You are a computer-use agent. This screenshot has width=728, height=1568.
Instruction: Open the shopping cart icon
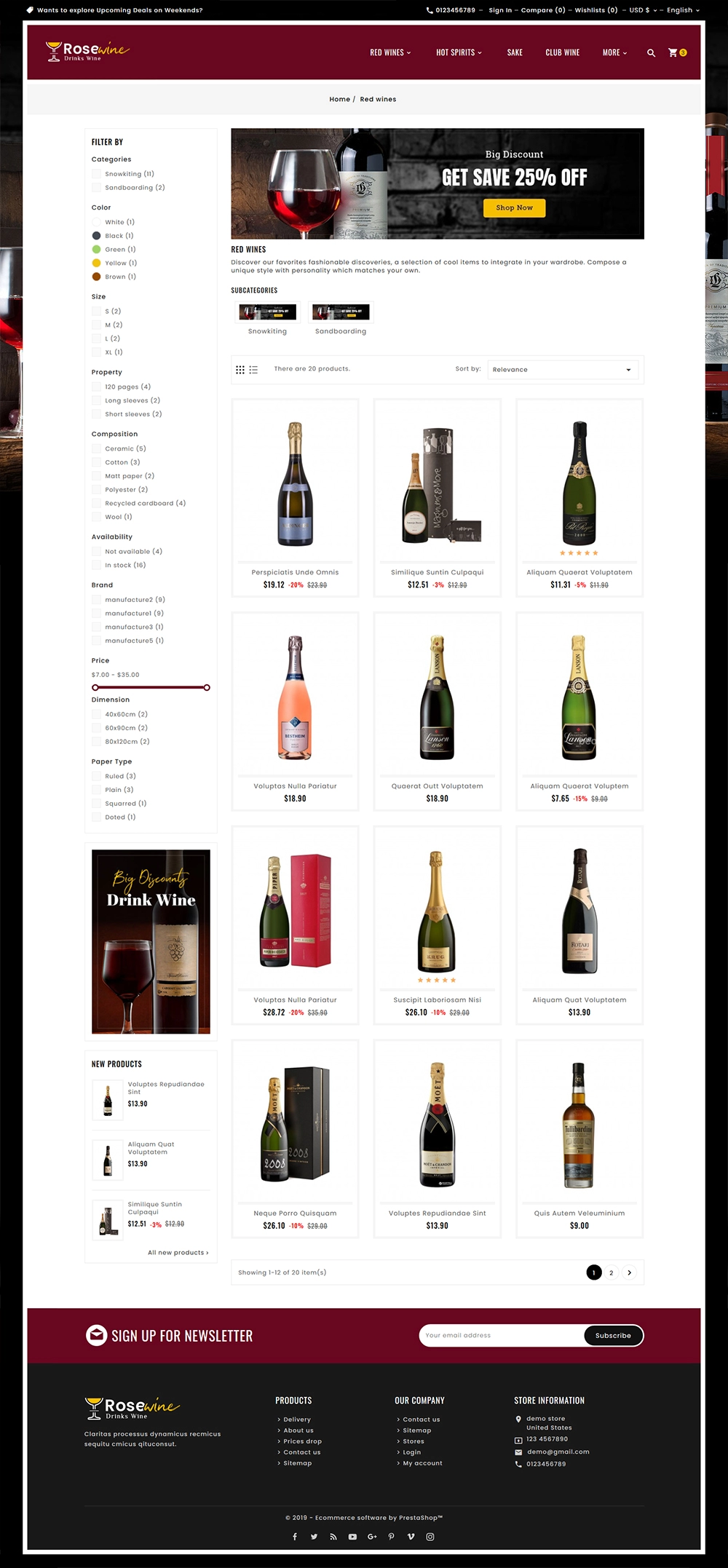[x=673, y=52]
